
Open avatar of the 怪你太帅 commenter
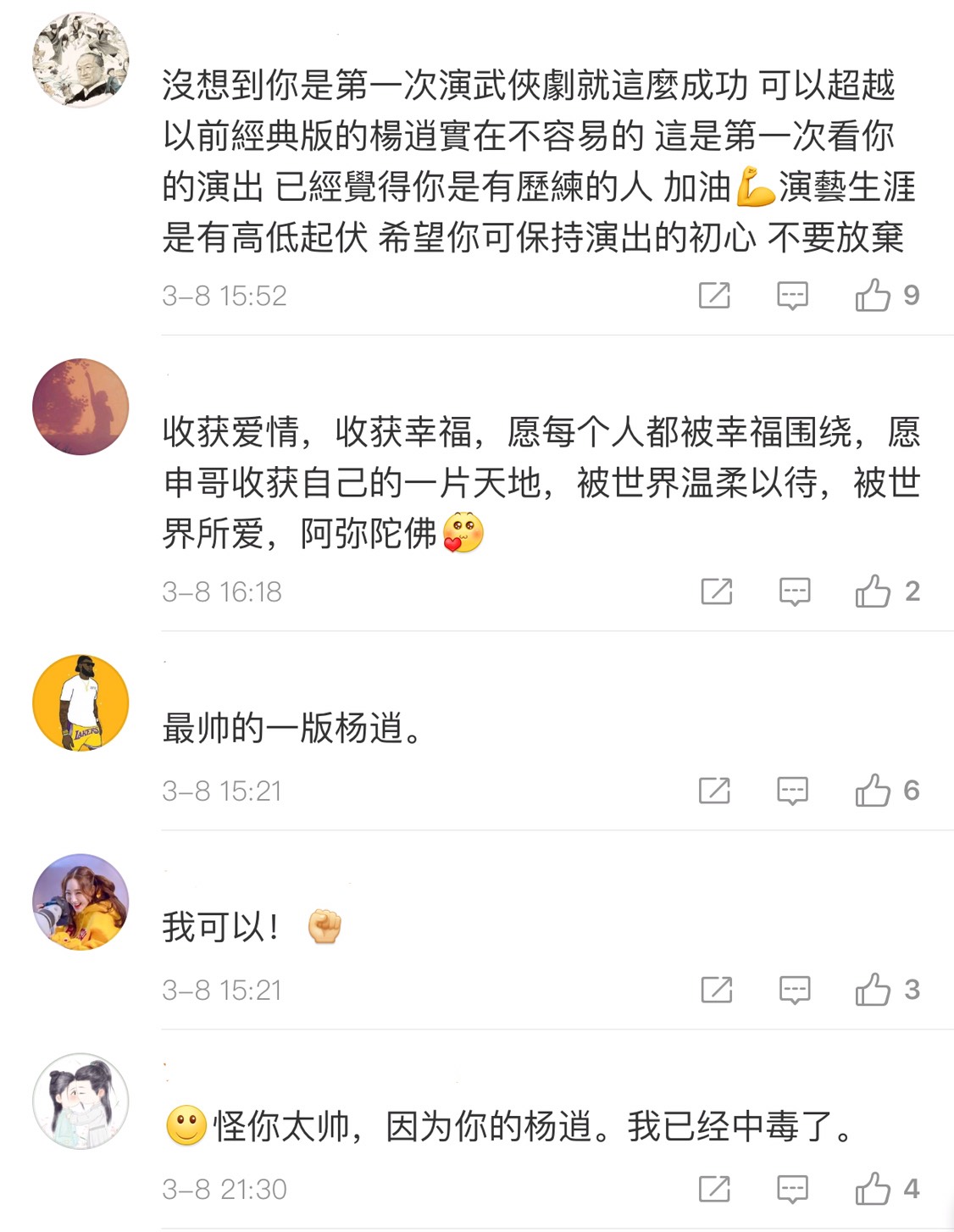[80, 1101]
